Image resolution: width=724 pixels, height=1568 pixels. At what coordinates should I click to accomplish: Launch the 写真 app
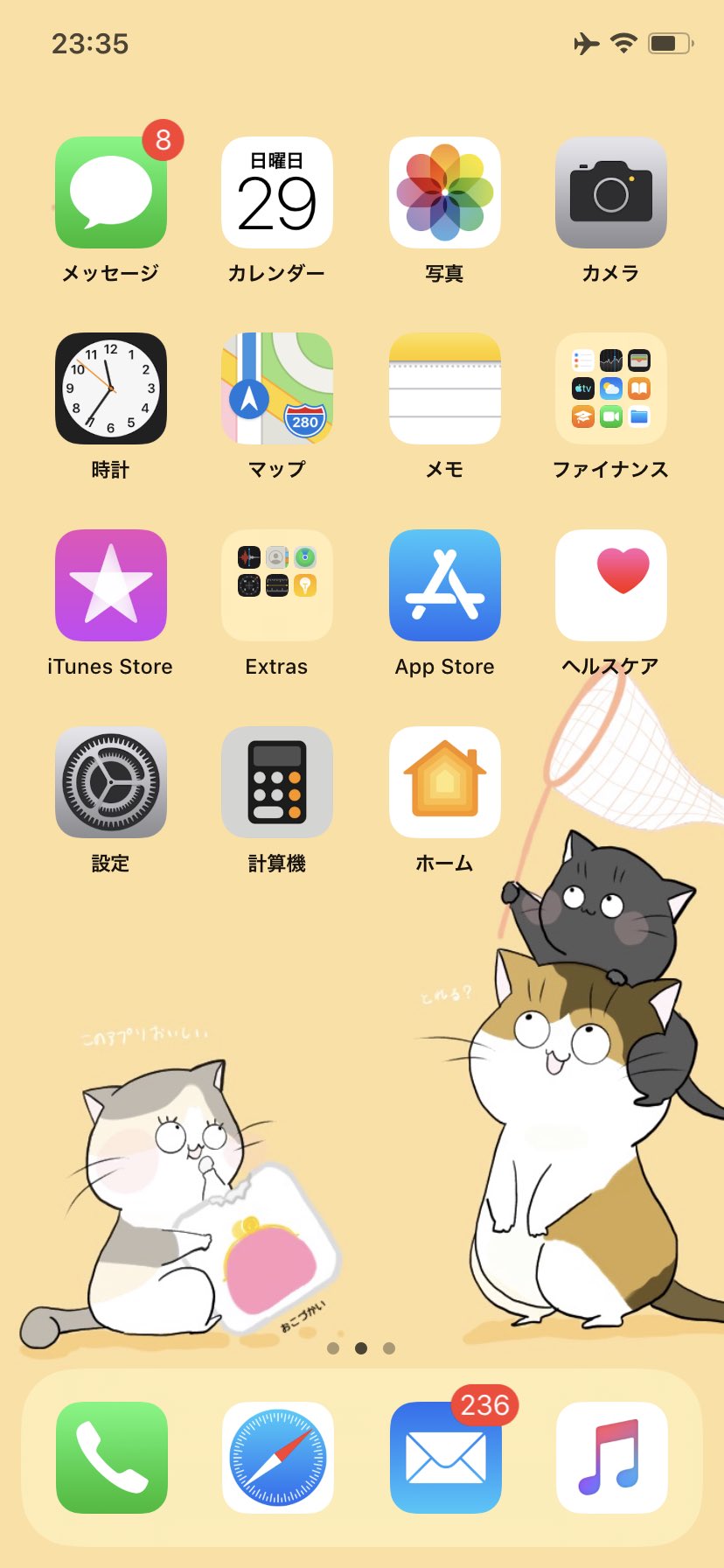coord(445,192)
